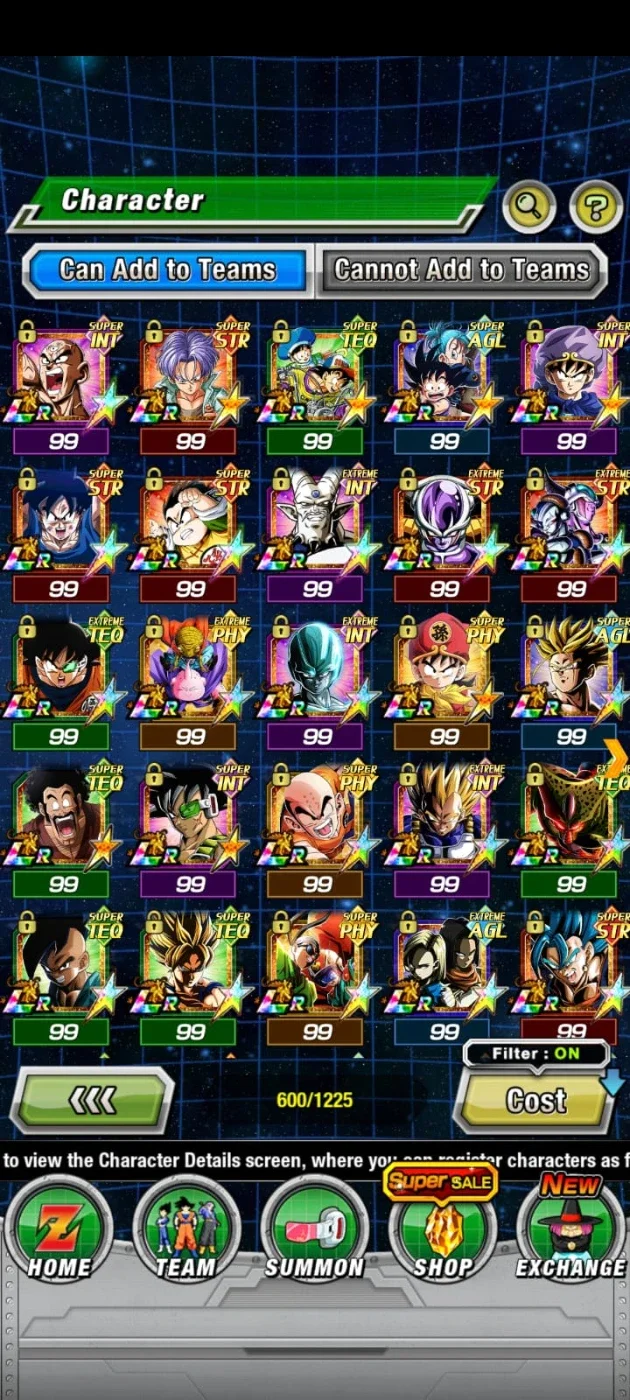Open the SHOP with Super Sale
Image resolution: width=630 pixels, height=1400 pixels.
[442, 1225]
